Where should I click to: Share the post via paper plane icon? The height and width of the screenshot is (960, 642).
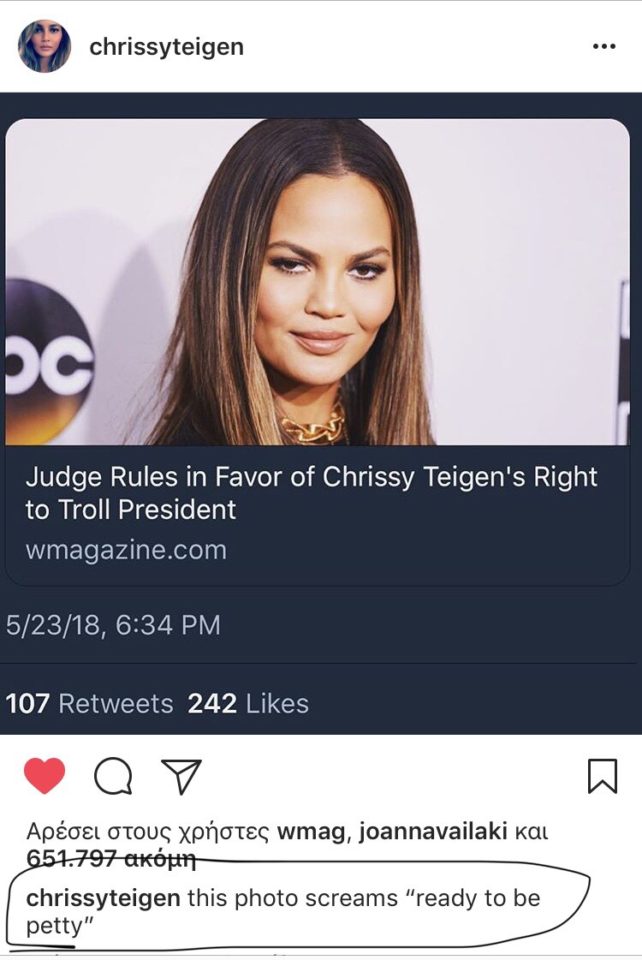click(x=182, y=776)
